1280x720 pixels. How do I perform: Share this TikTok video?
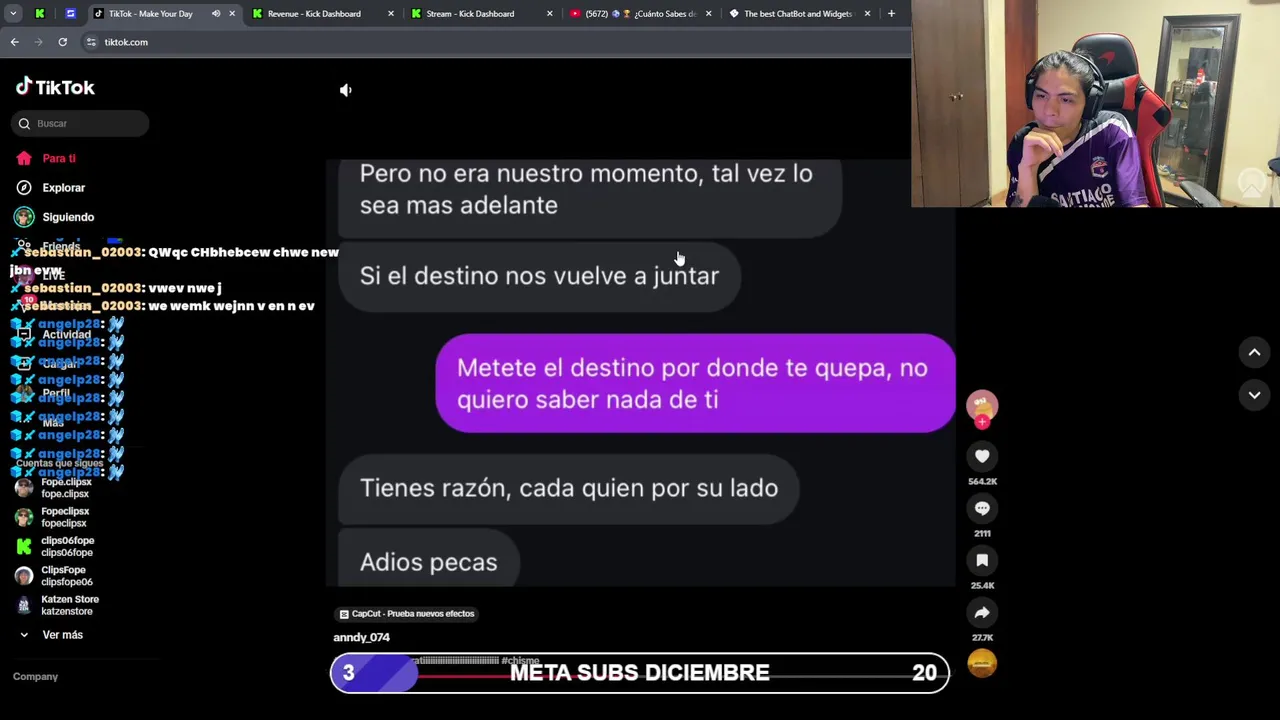pyautogui.click(x=982, y=612)
